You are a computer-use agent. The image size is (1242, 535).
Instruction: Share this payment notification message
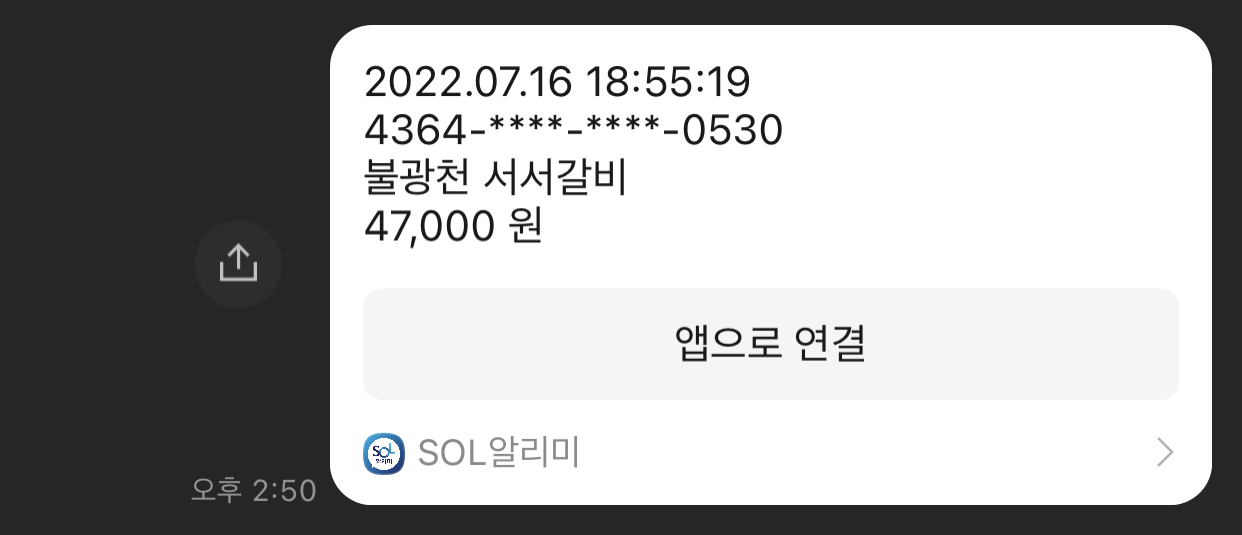pos(238,265)
